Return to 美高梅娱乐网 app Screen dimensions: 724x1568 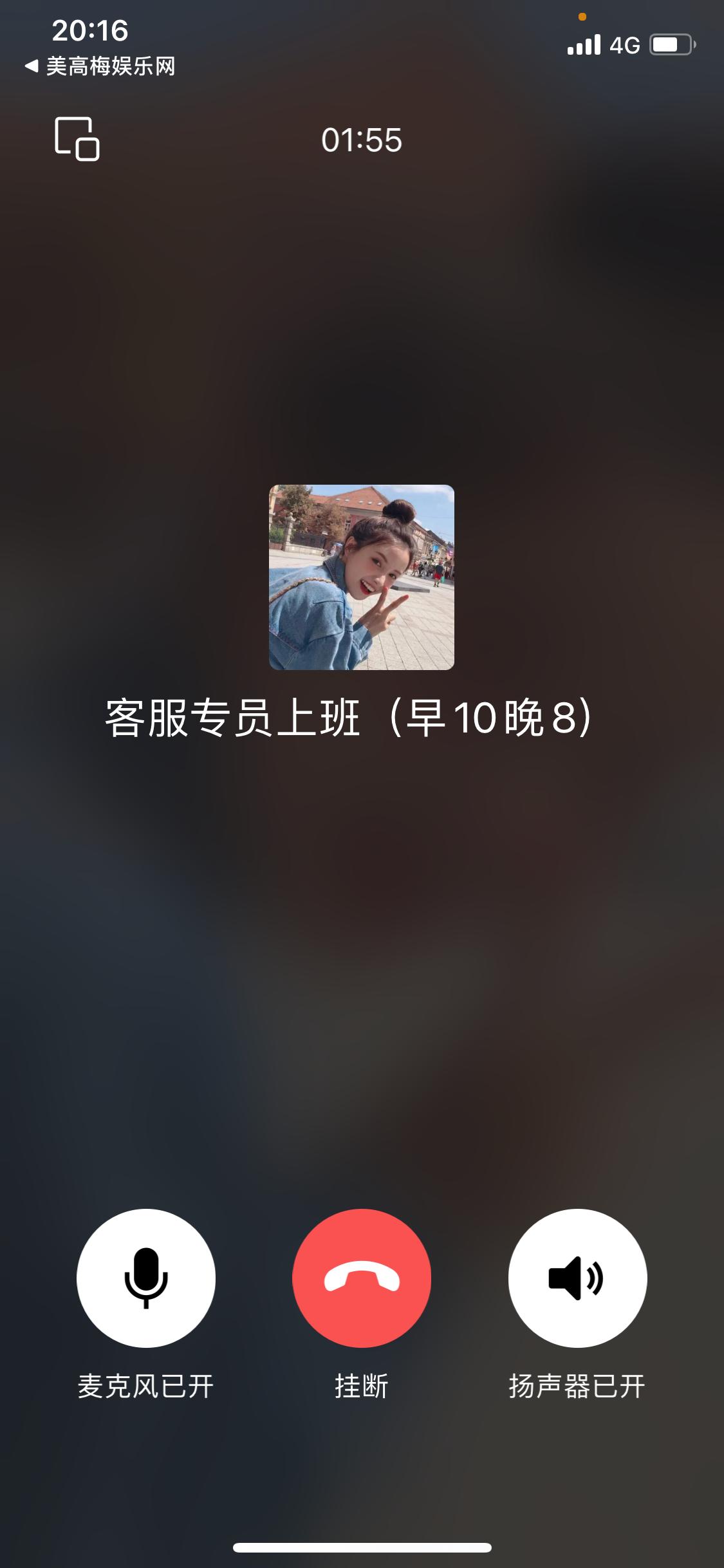tap(100, 66)
